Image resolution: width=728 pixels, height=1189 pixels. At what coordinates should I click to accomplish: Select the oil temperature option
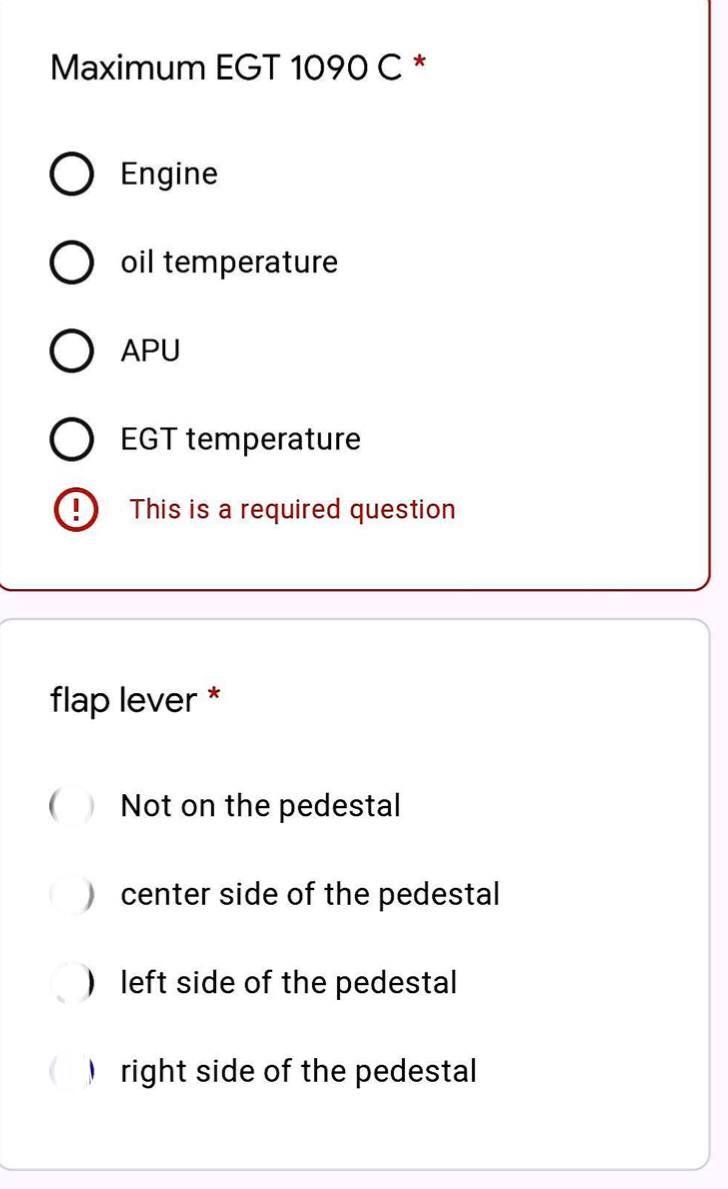tap(71, 261)
